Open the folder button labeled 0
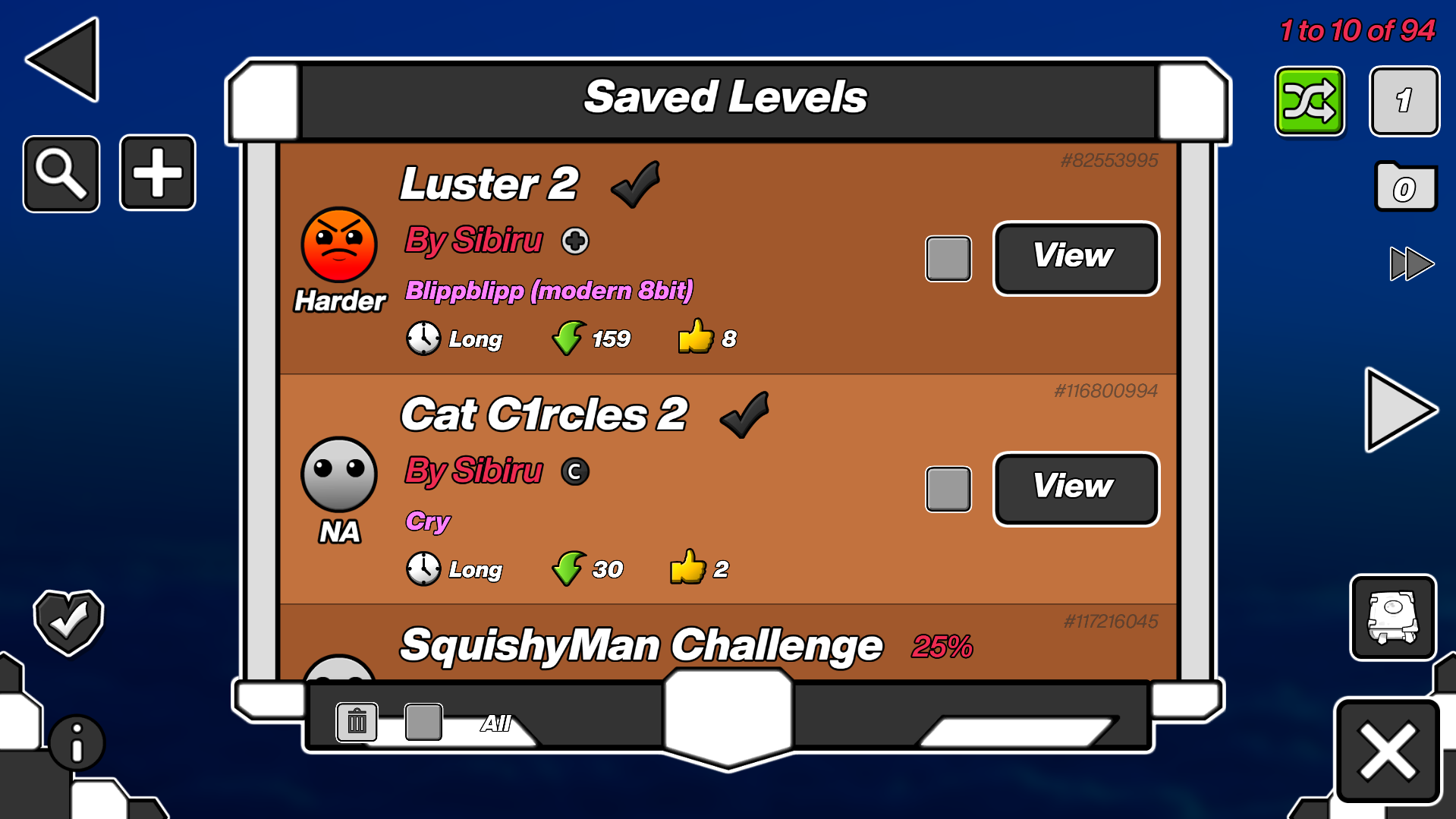1456x819 pixels. (x=1405, y=187)
